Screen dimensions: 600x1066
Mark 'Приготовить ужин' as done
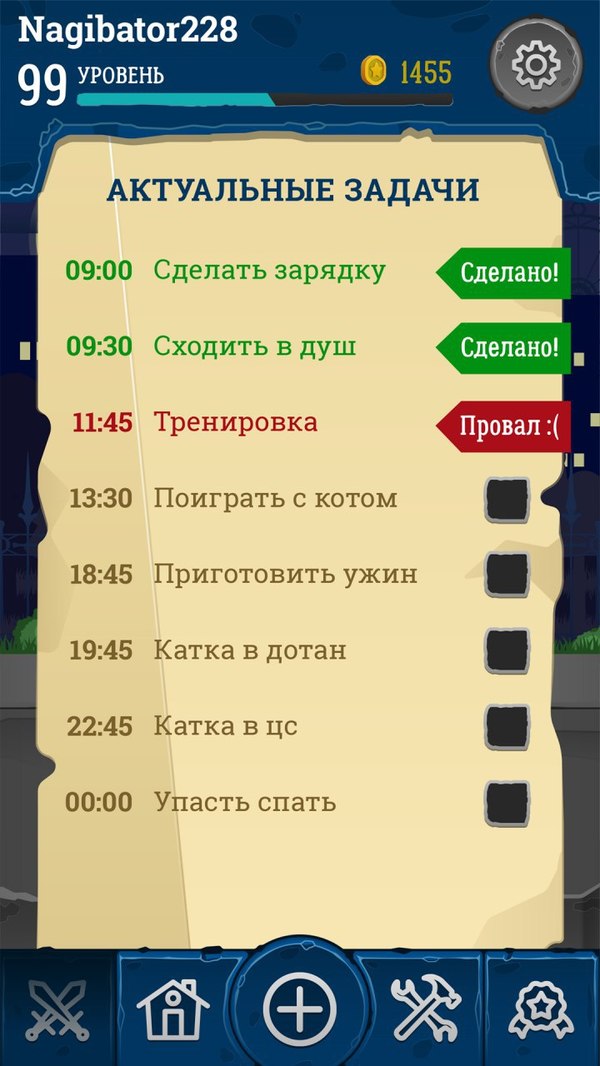click(507, 575)
